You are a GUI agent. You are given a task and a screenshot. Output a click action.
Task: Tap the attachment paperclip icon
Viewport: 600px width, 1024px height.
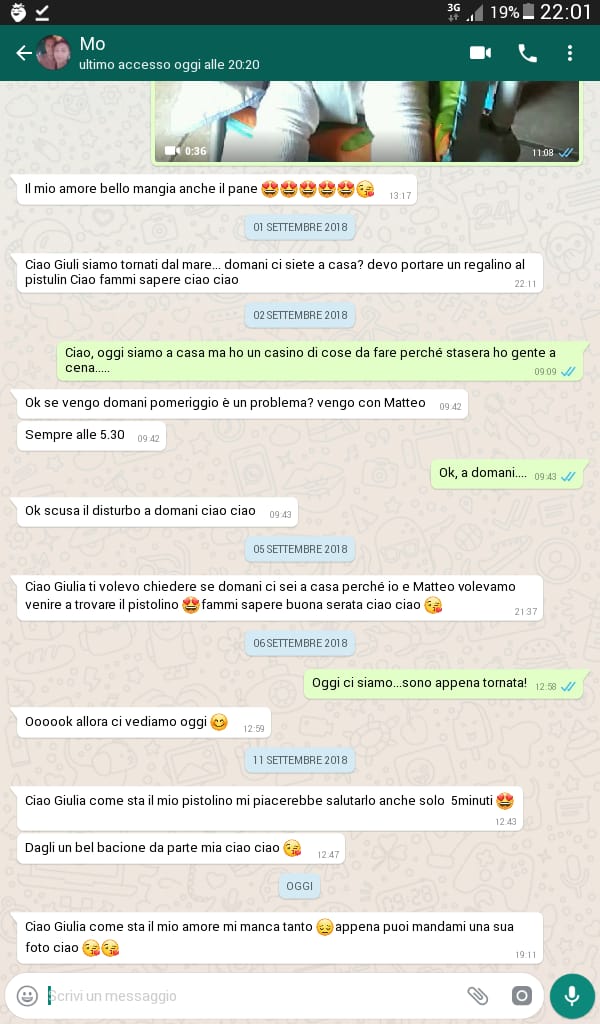click(x=478, y=996)
